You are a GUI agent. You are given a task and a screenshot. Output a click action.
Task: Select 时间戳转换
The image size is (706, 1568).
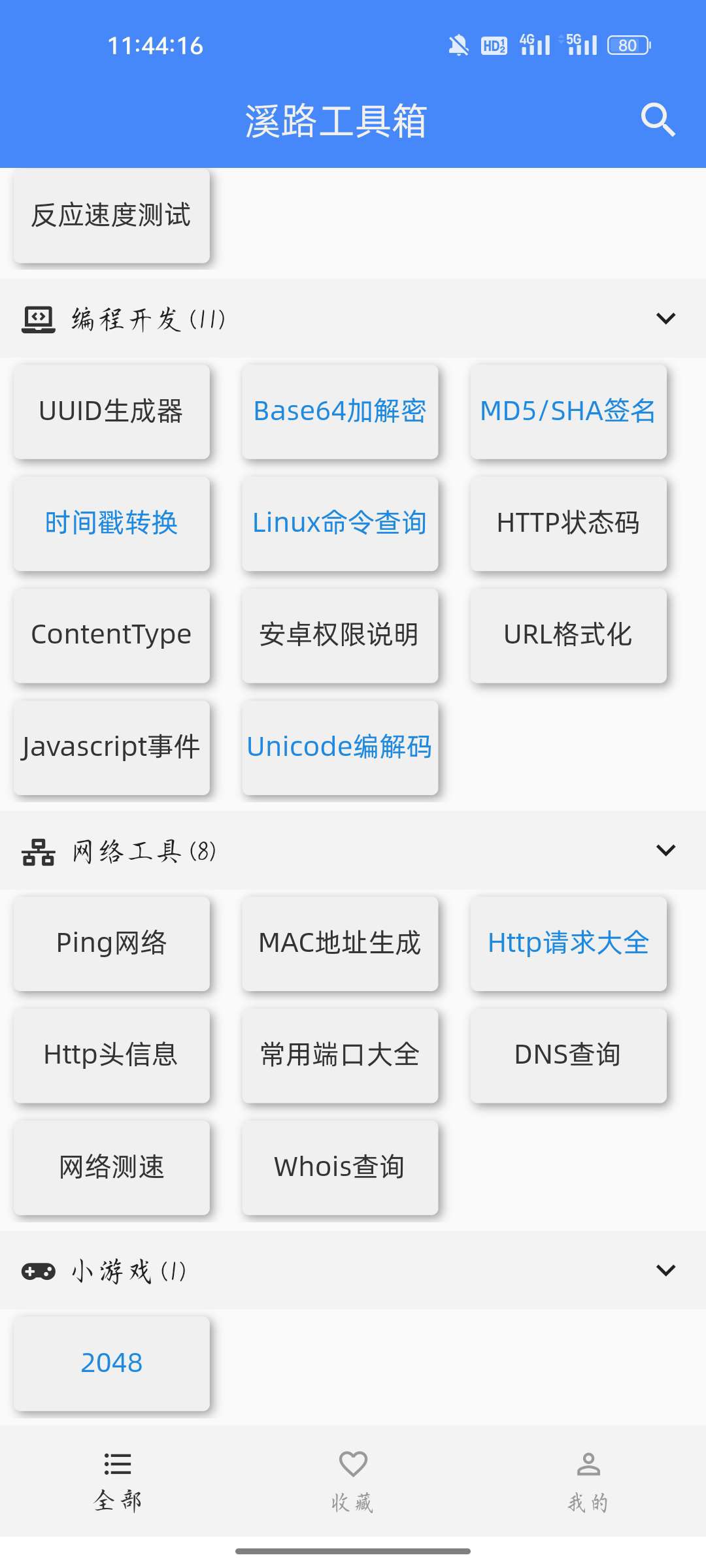pos(112,523)
